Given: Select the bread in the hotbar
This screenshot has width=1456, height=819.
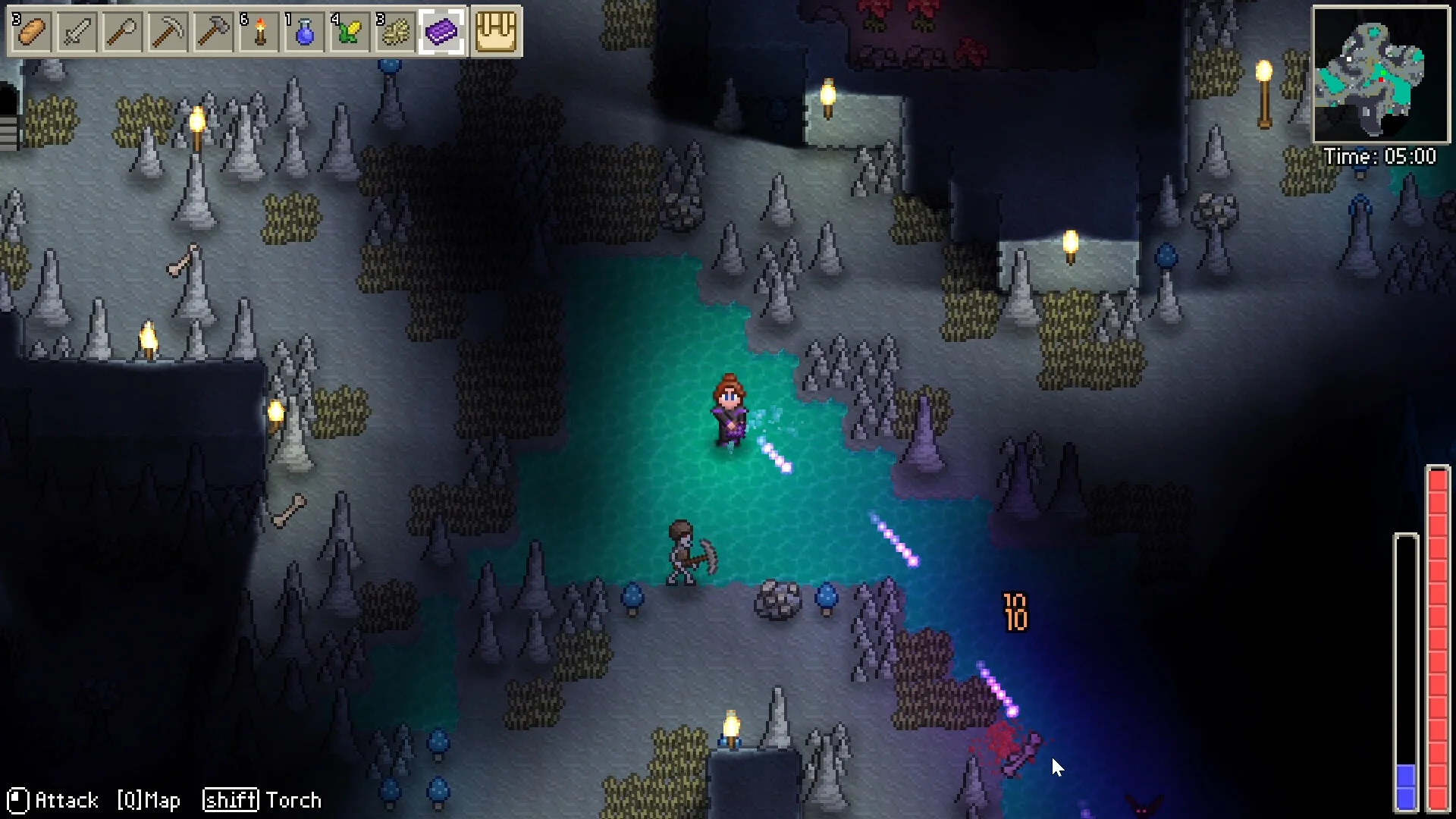Looking at the screenshot, I should click(31, 32).
